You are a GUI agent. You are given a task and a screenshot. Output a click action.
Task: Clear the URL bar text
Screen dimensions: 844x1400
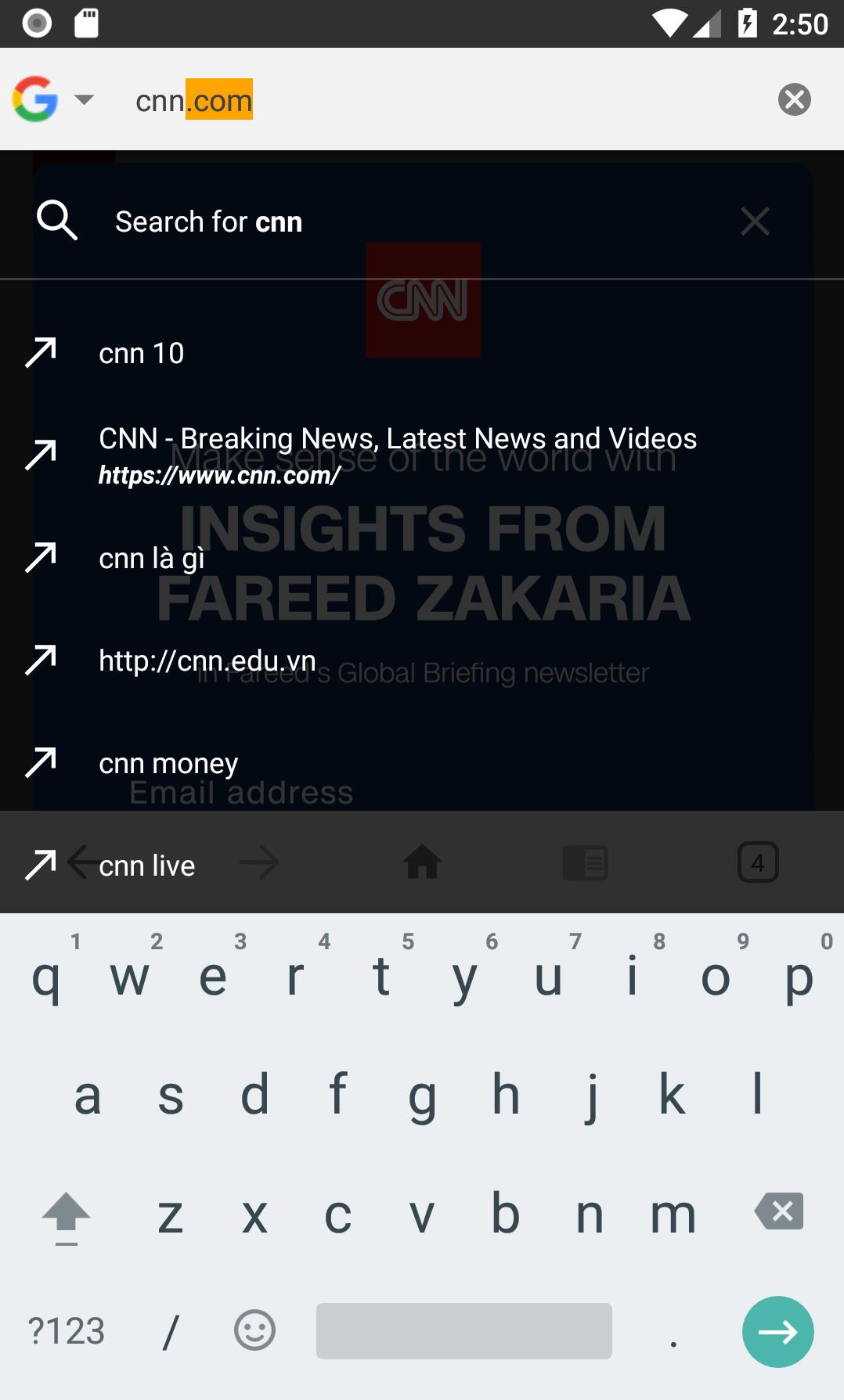tap(794, 99)
